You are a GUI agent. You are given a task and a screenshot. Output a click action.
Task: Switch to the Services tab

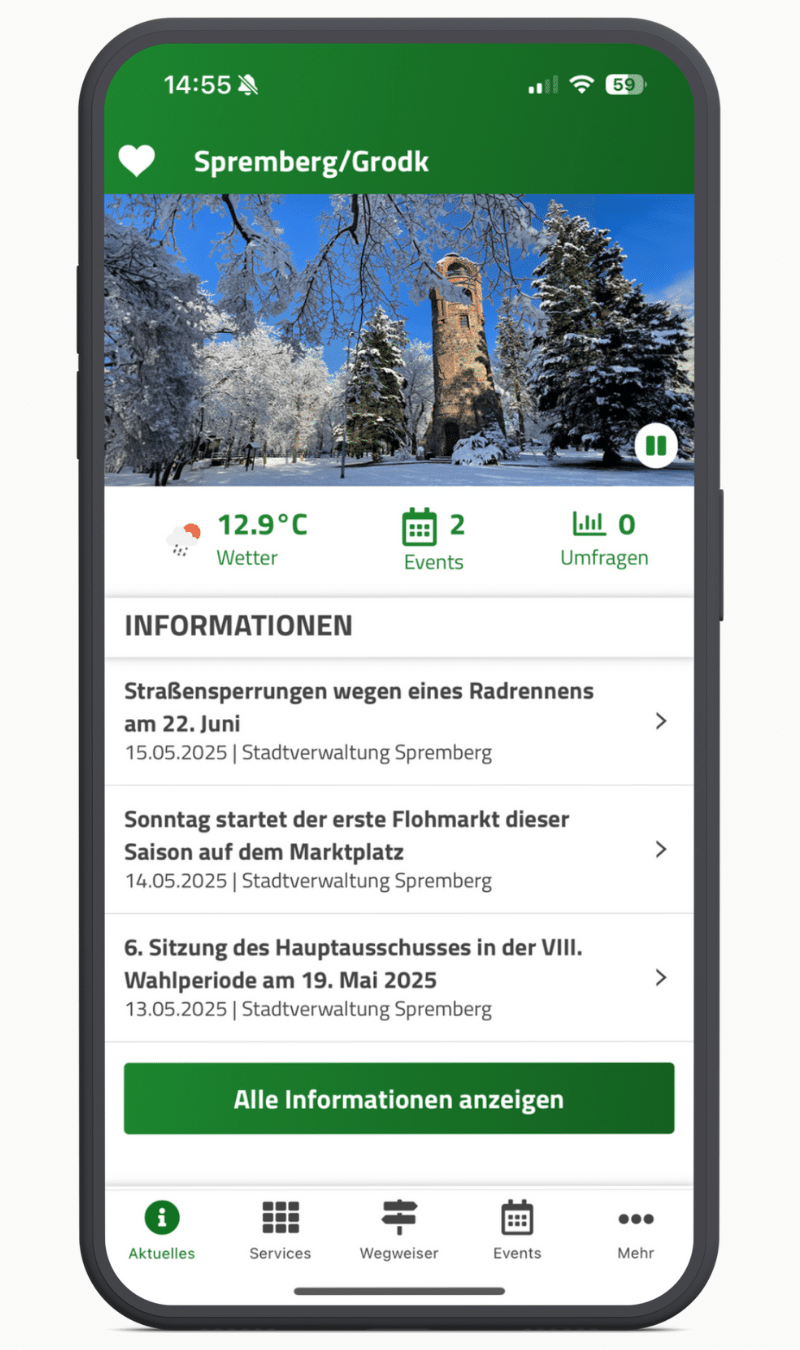pyautogui.click(x=280, y=1230)
